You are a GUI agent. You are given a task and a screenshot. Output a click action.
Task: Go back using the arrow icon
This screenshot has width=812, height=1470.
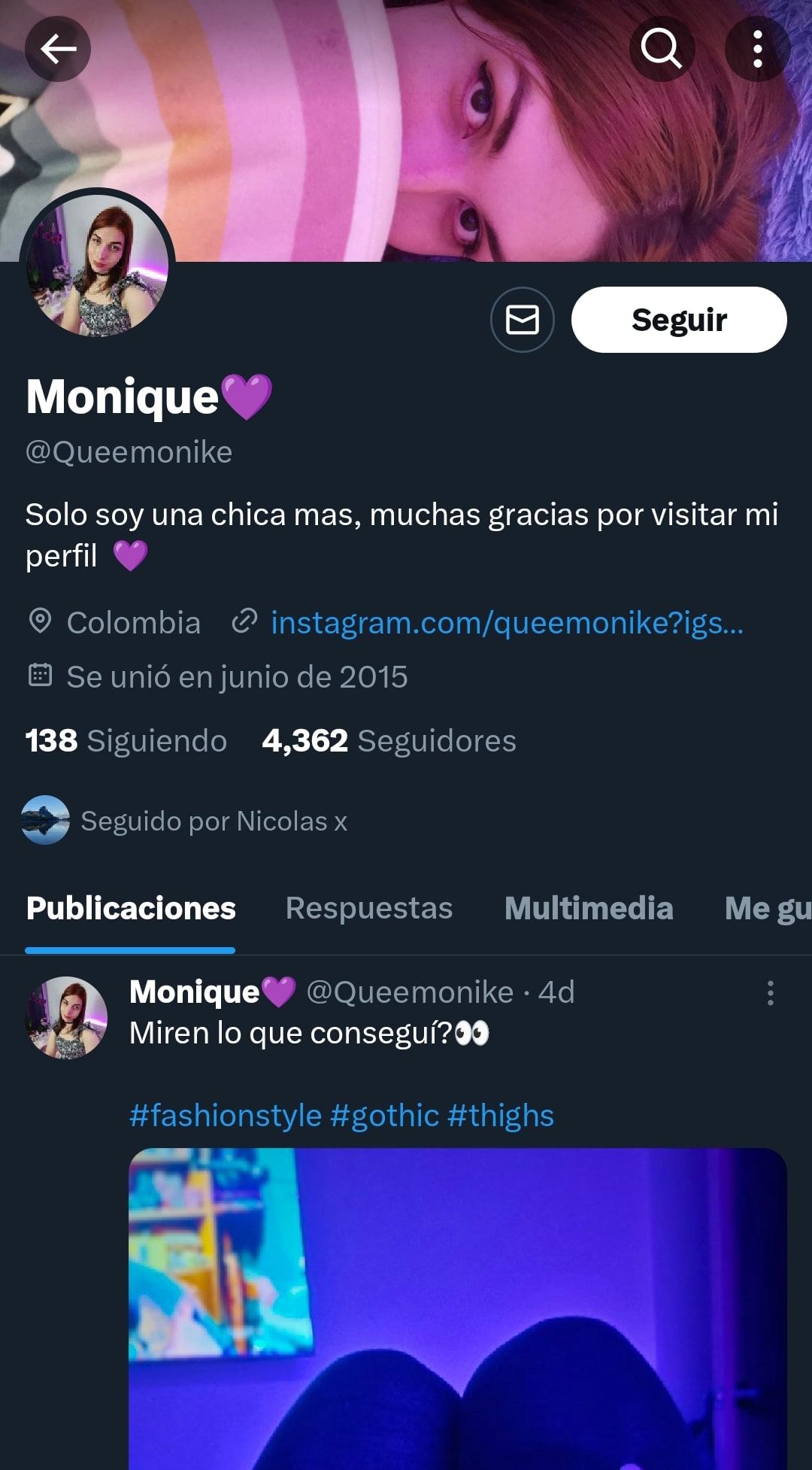(x=58, y=49)
